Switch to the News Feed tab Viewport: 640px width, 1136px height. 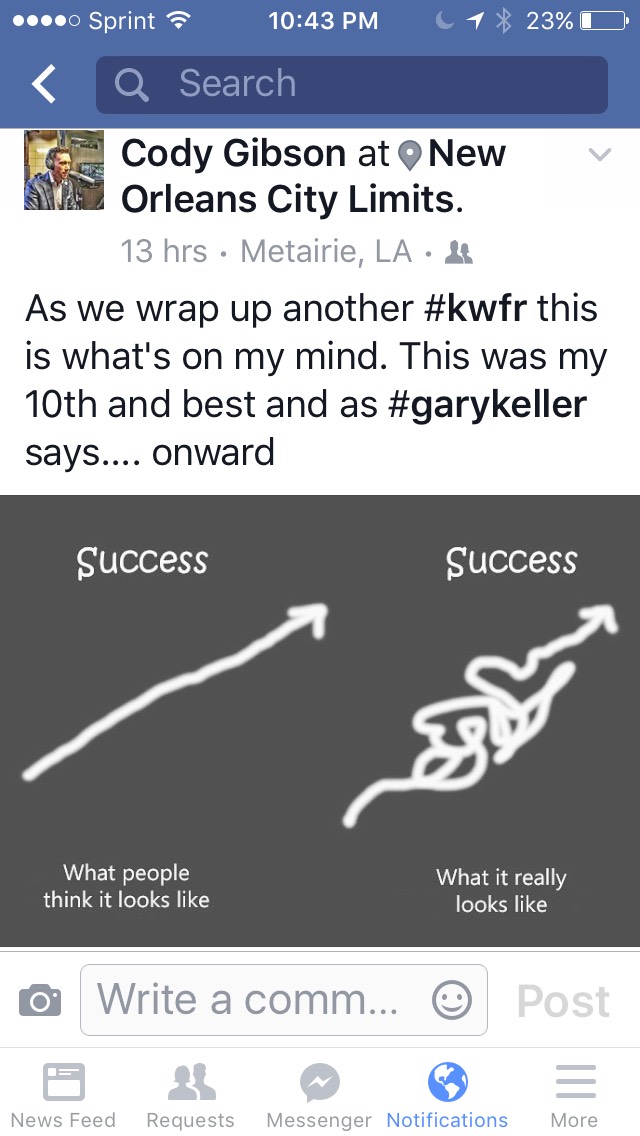[x=63, y=1095]
